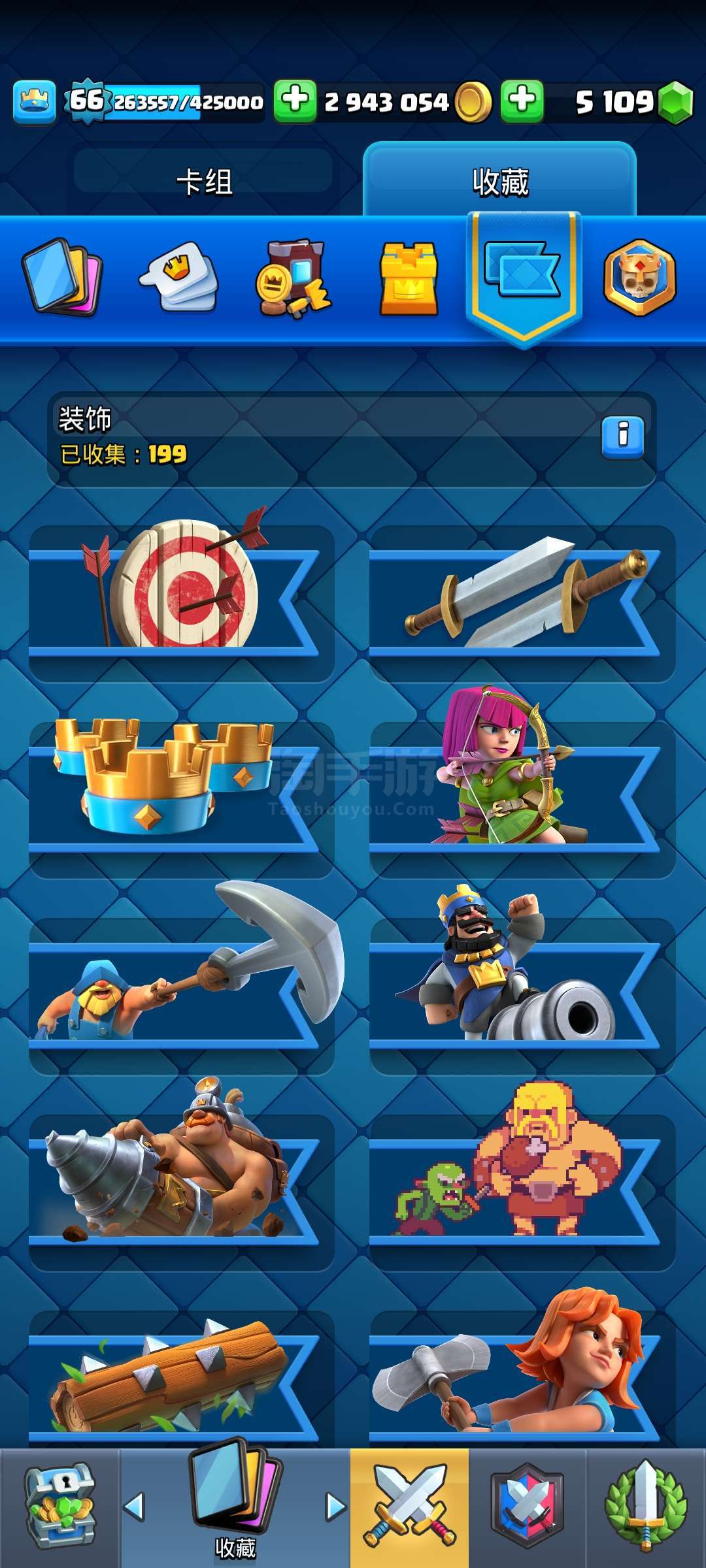Open the skull badge category
Viewport: 706px width, 1568px height.
639,278
